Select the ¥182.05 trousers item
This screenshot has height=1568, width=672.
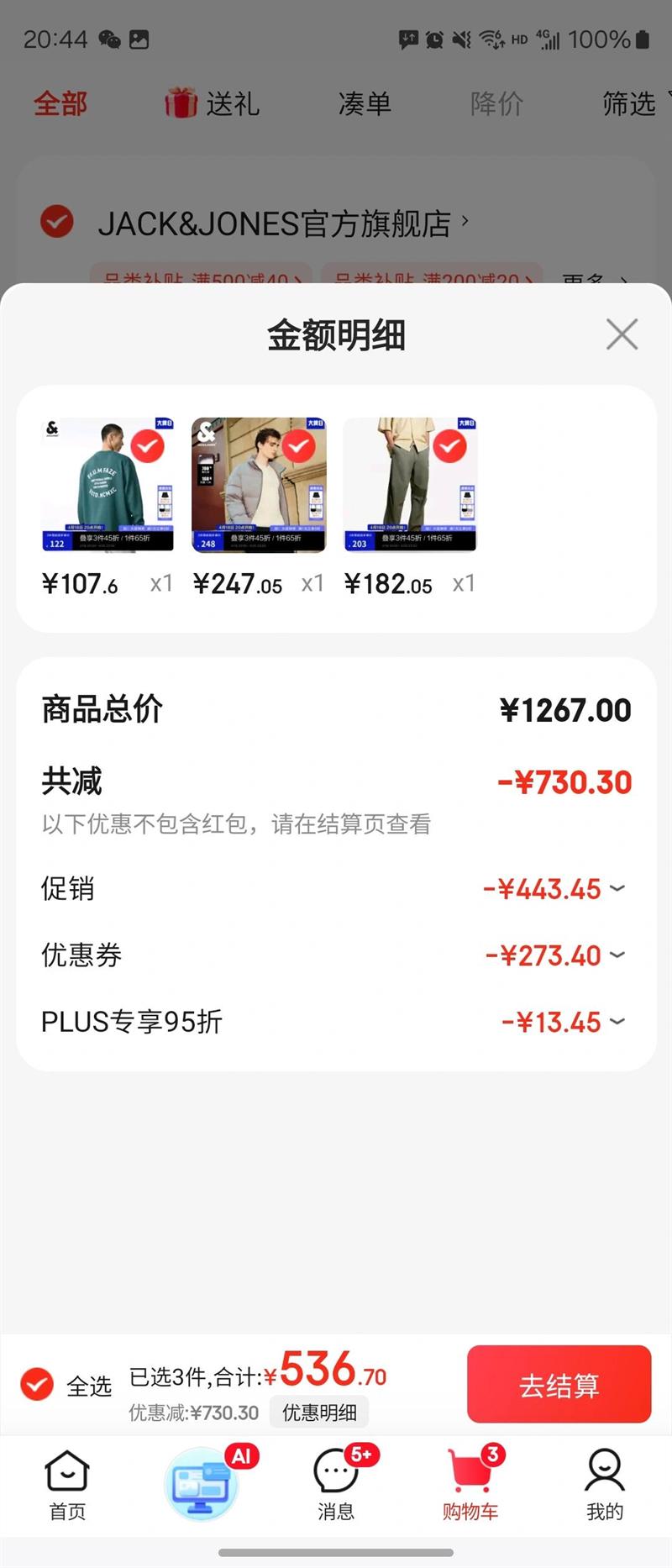[x=410, y=485]
